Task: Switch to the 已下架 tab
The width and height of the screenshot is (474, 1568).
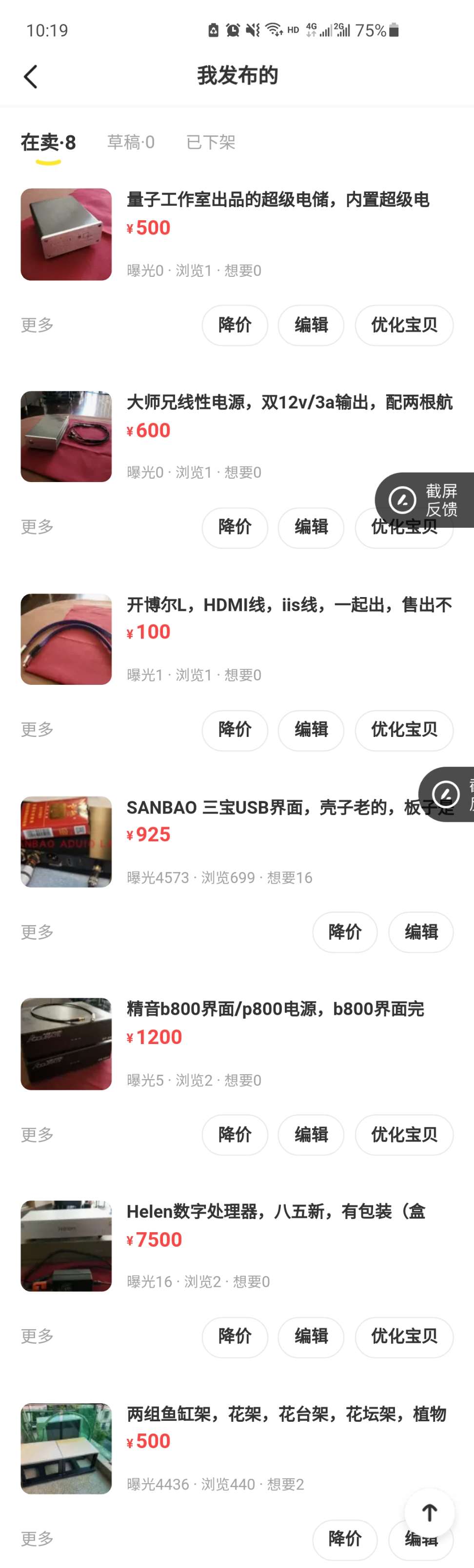Action: (x=210, y=142)
